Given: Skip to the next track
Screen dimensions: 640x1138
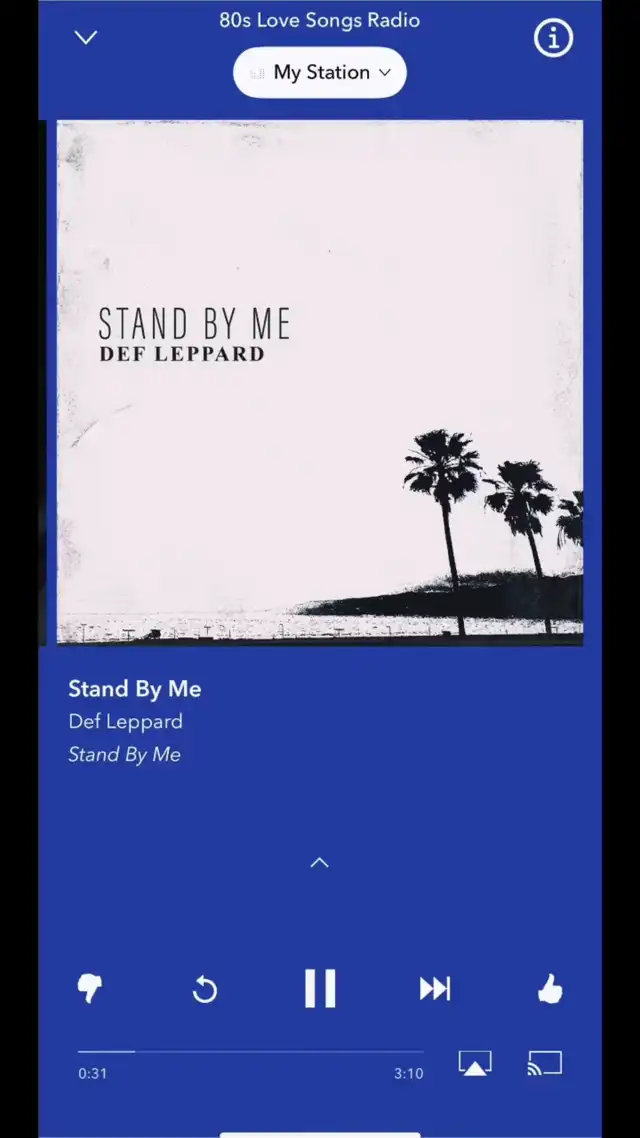Looking at the screenshot, I should (x=435, y=988).
